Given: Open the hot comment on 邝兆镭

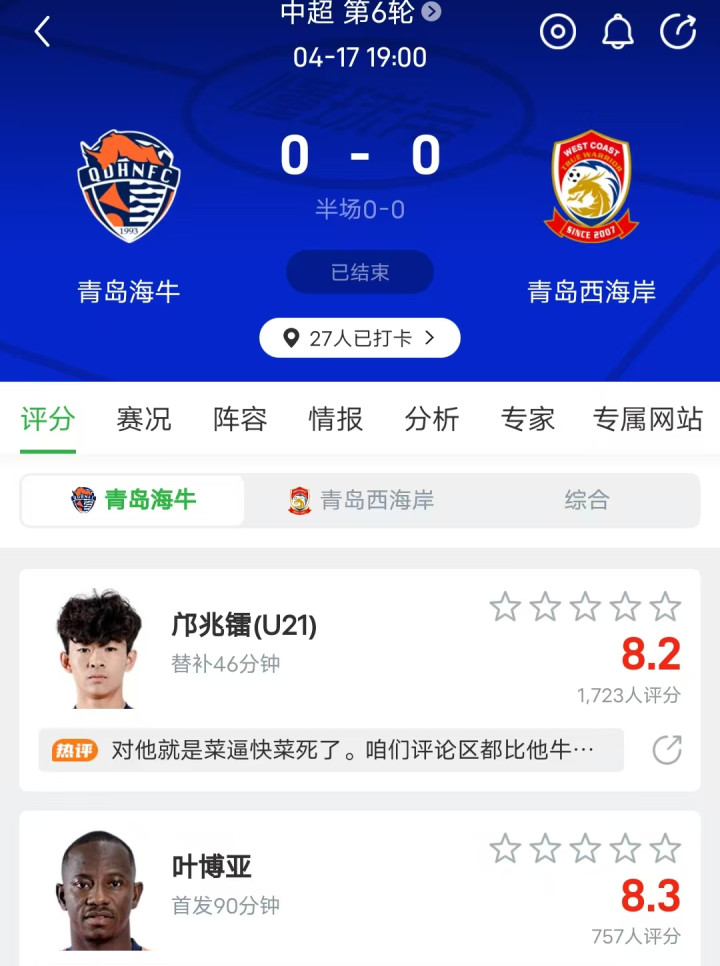Looking at the screenshot, I should coord(330,750).
